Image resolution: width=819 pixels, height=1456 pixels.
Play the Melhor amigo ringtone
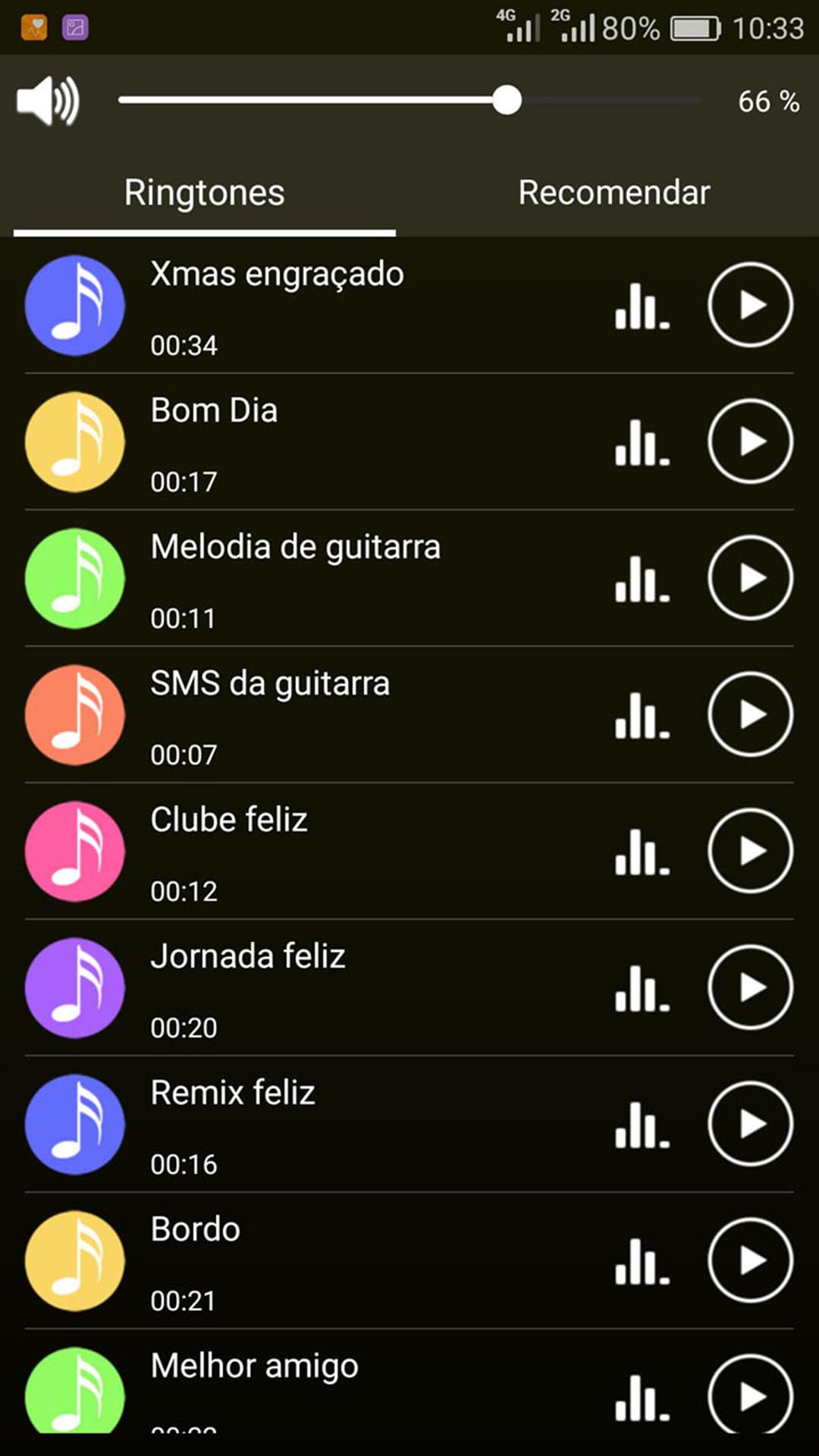pyautogui.click(x=750, y=1395)
